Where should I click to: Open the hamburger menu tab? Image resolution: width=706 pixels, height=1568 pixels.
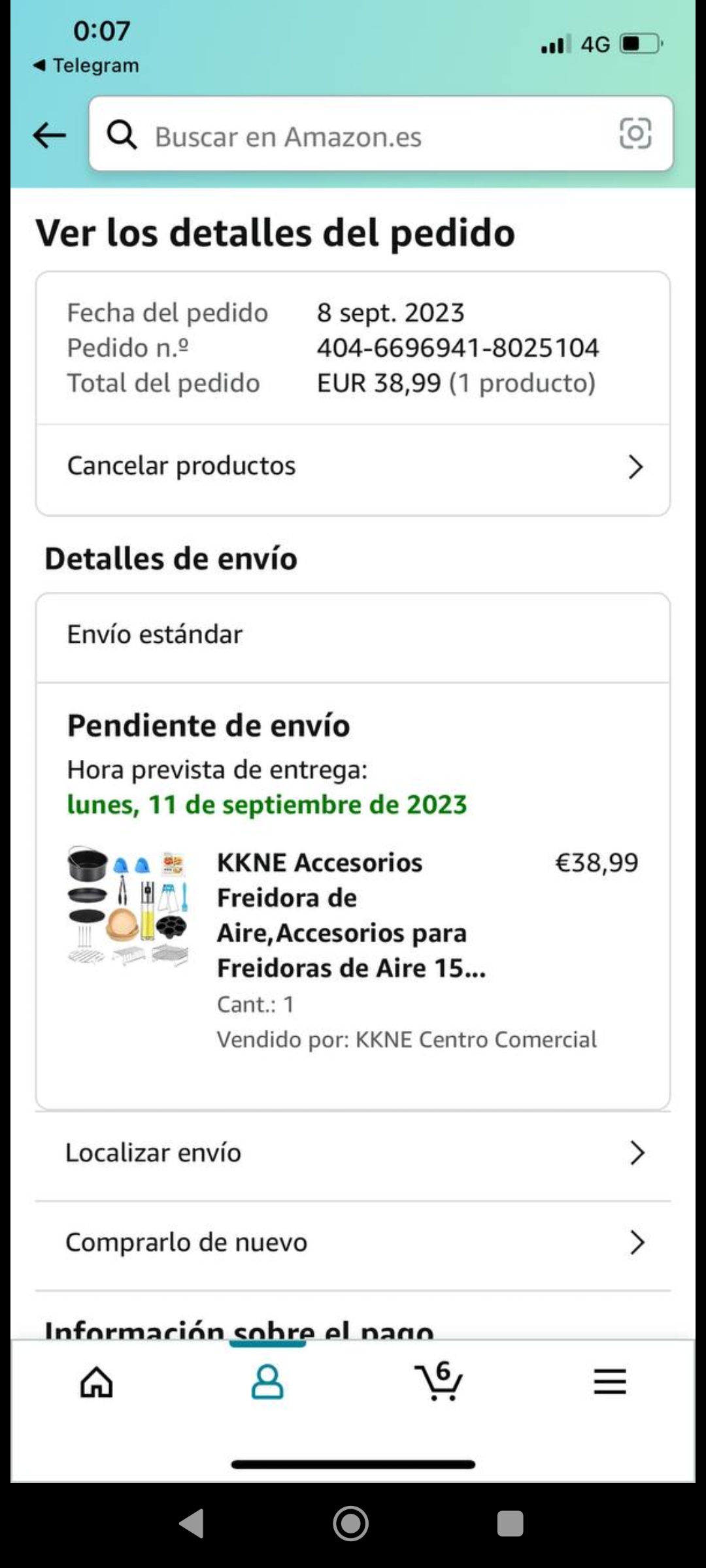click(610, 1382)
